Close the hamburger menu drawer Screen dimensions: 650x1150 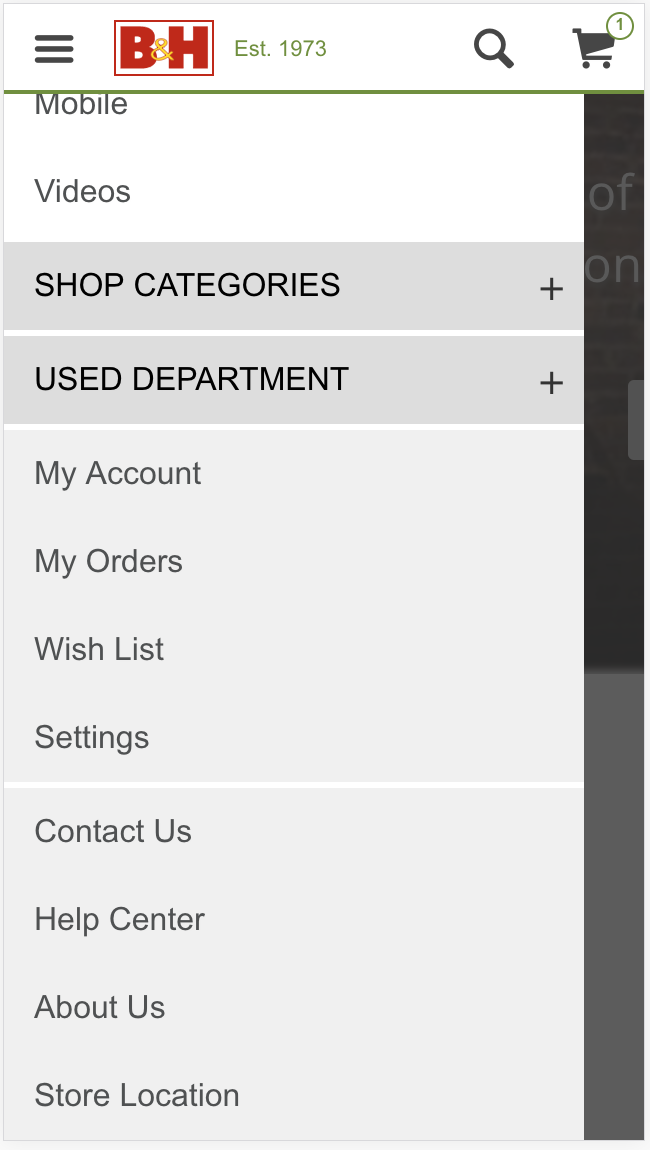(x=54, y=49)
